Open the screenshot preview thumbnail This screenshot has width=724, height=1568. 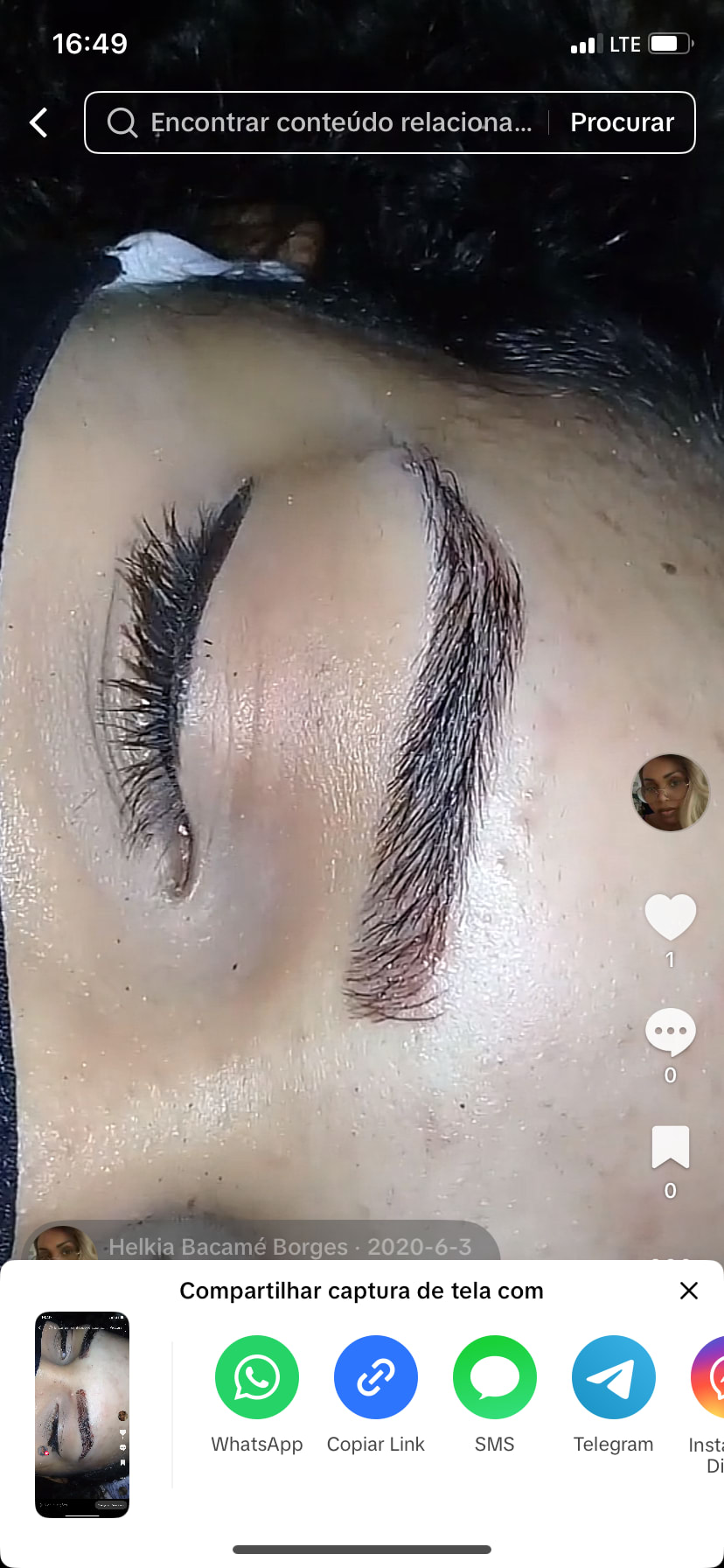82,1414
